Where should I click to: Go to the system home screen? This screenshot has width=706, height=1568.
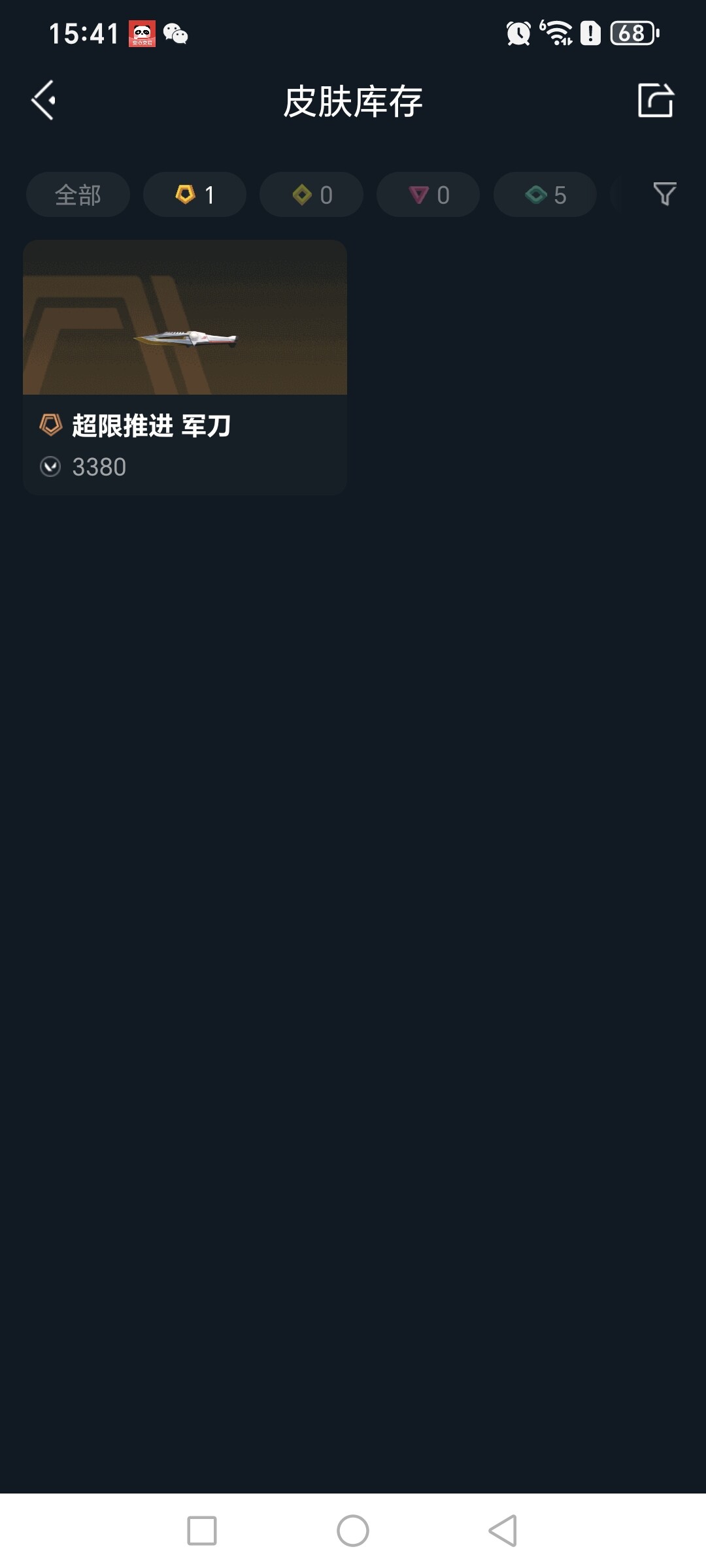353,1531
